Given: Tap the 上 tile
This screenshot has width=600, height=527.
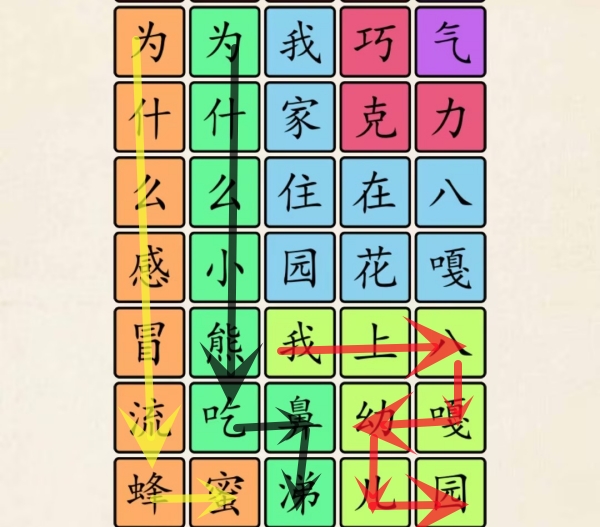Looking at the screenshot, I should point(375,343).
